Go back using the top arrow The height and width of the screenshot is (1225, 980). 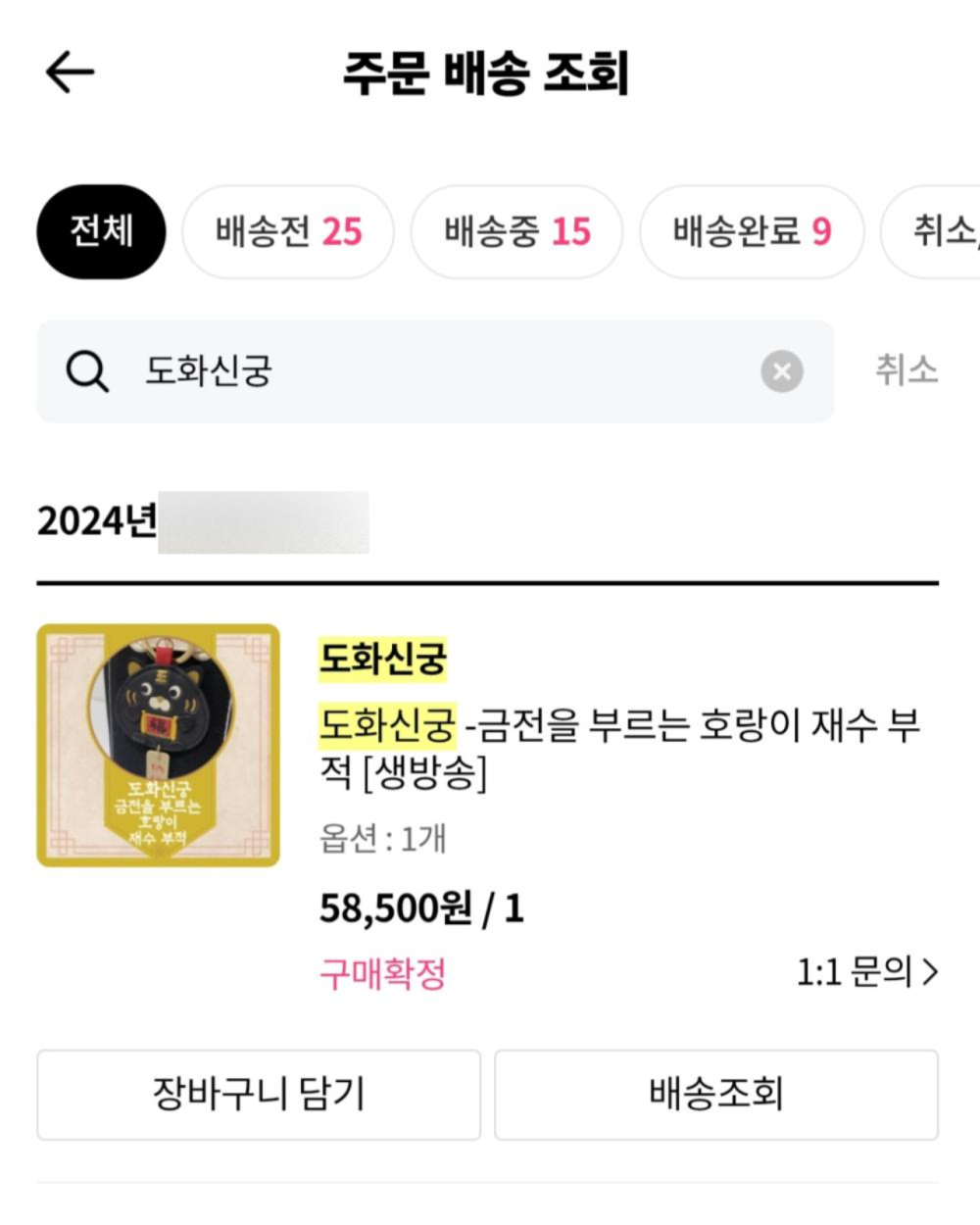(70, 73)
